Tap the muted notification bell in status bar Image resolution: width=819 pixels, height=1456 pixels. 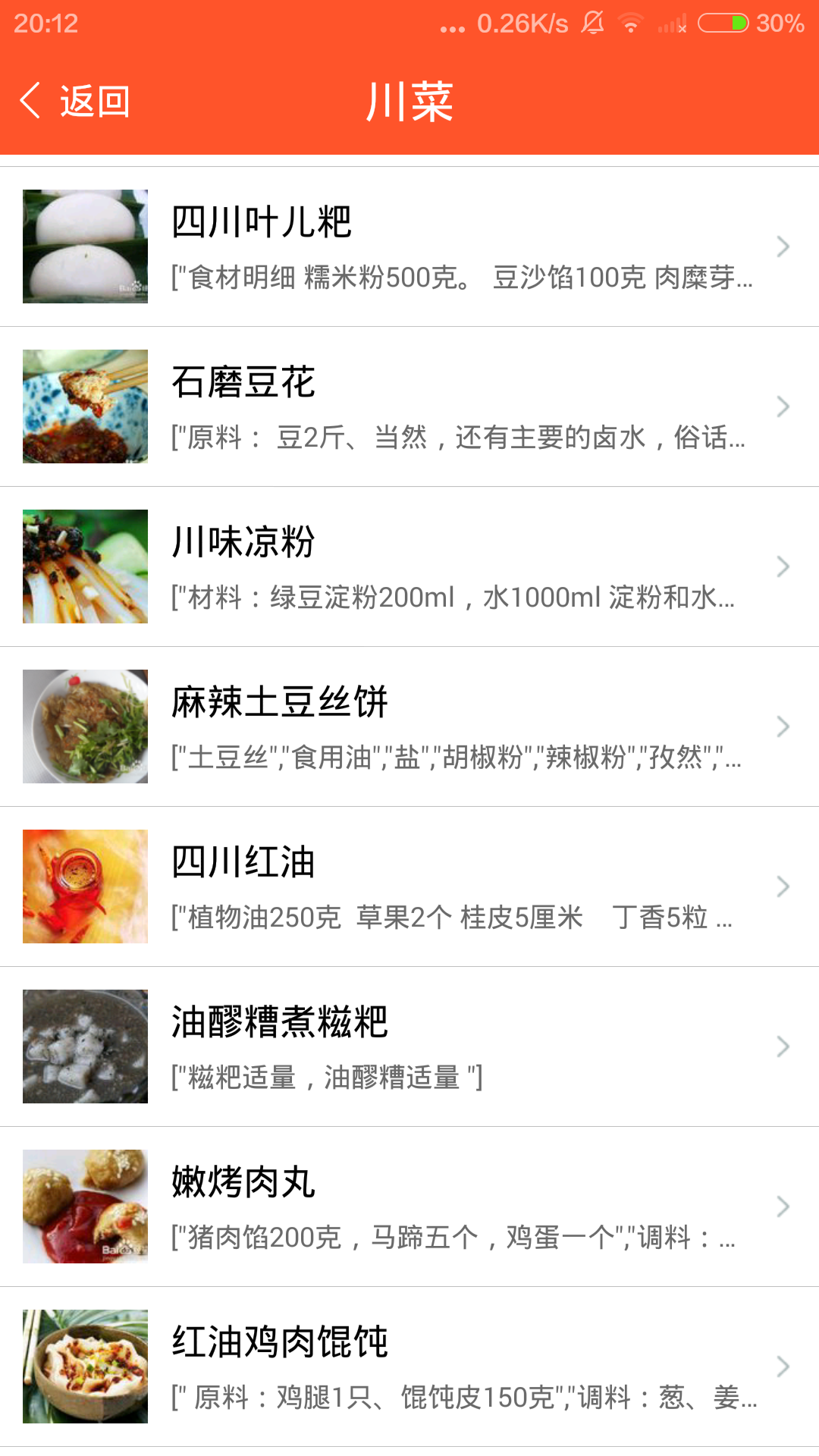pyautogui.click(x=592, y=23)
